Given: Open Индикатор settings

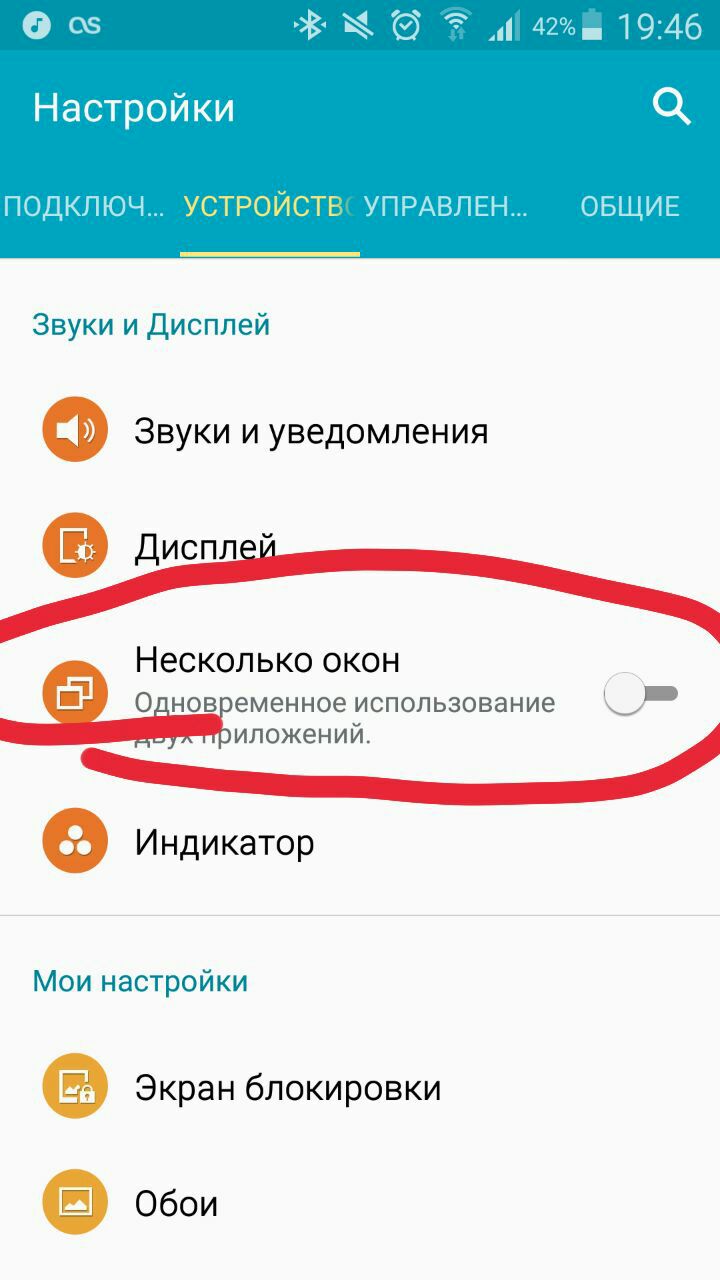Looking at the screenshot, I should point(360,842).
